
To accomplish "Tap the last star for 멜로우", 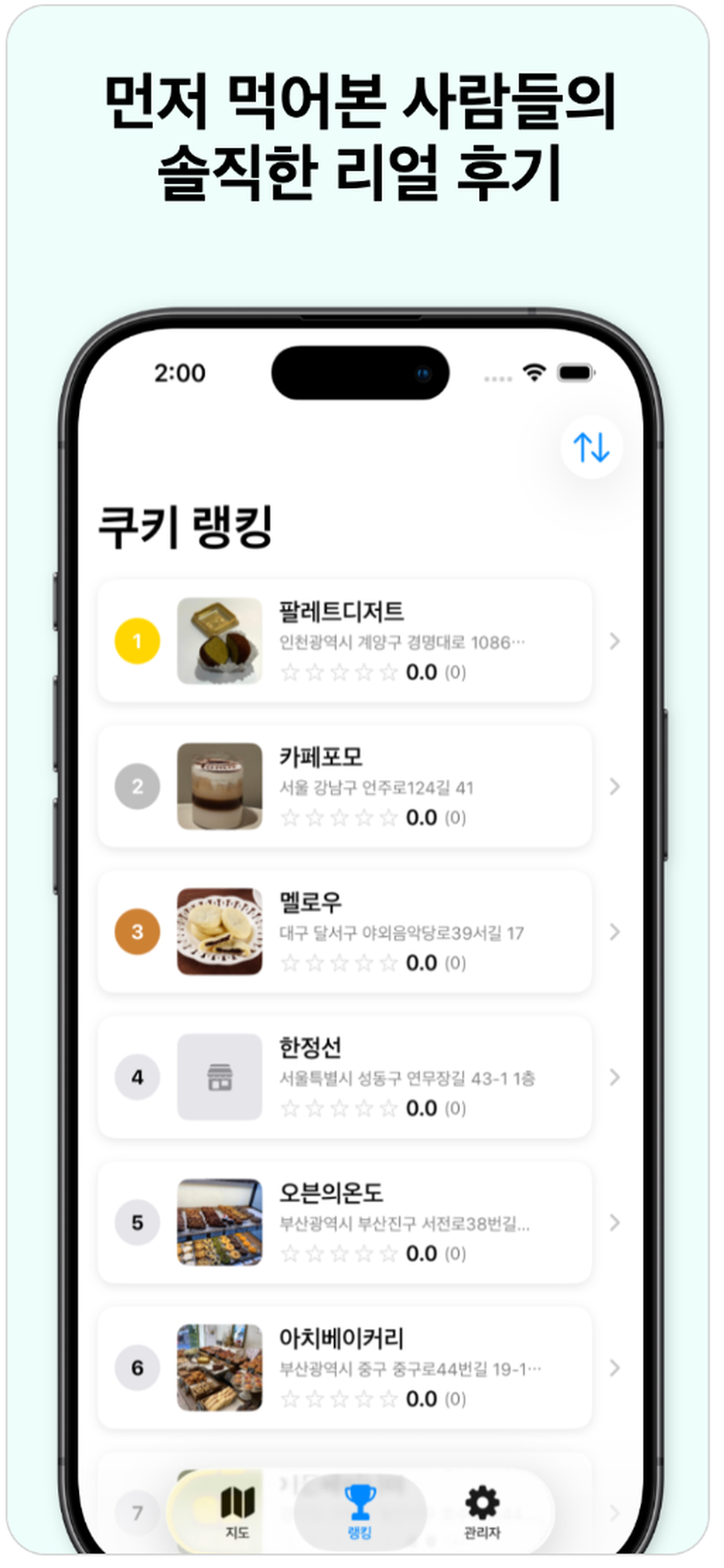I will pyautogui.click(x=388, y=963).
